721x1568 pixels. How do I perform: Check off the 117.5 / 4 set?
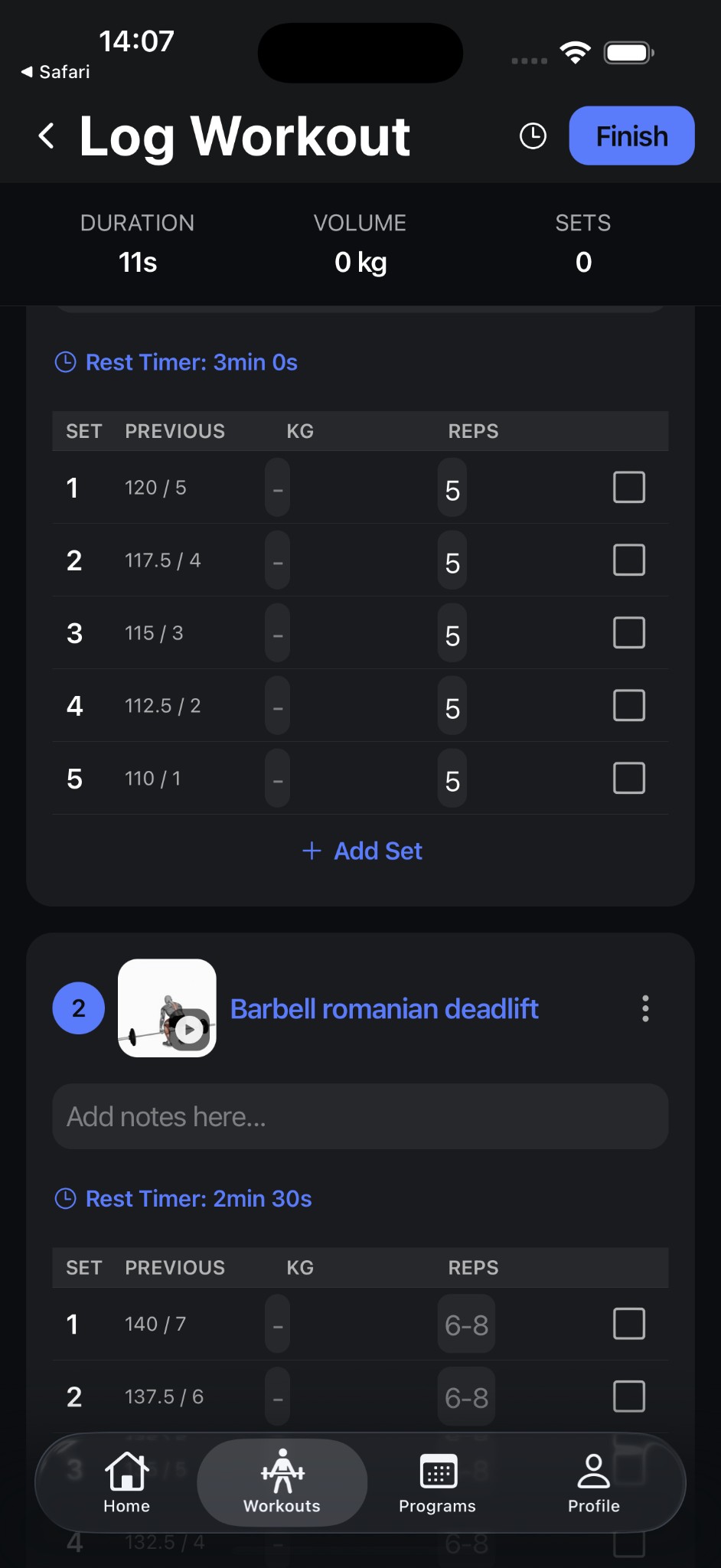(x=628, y=560)
